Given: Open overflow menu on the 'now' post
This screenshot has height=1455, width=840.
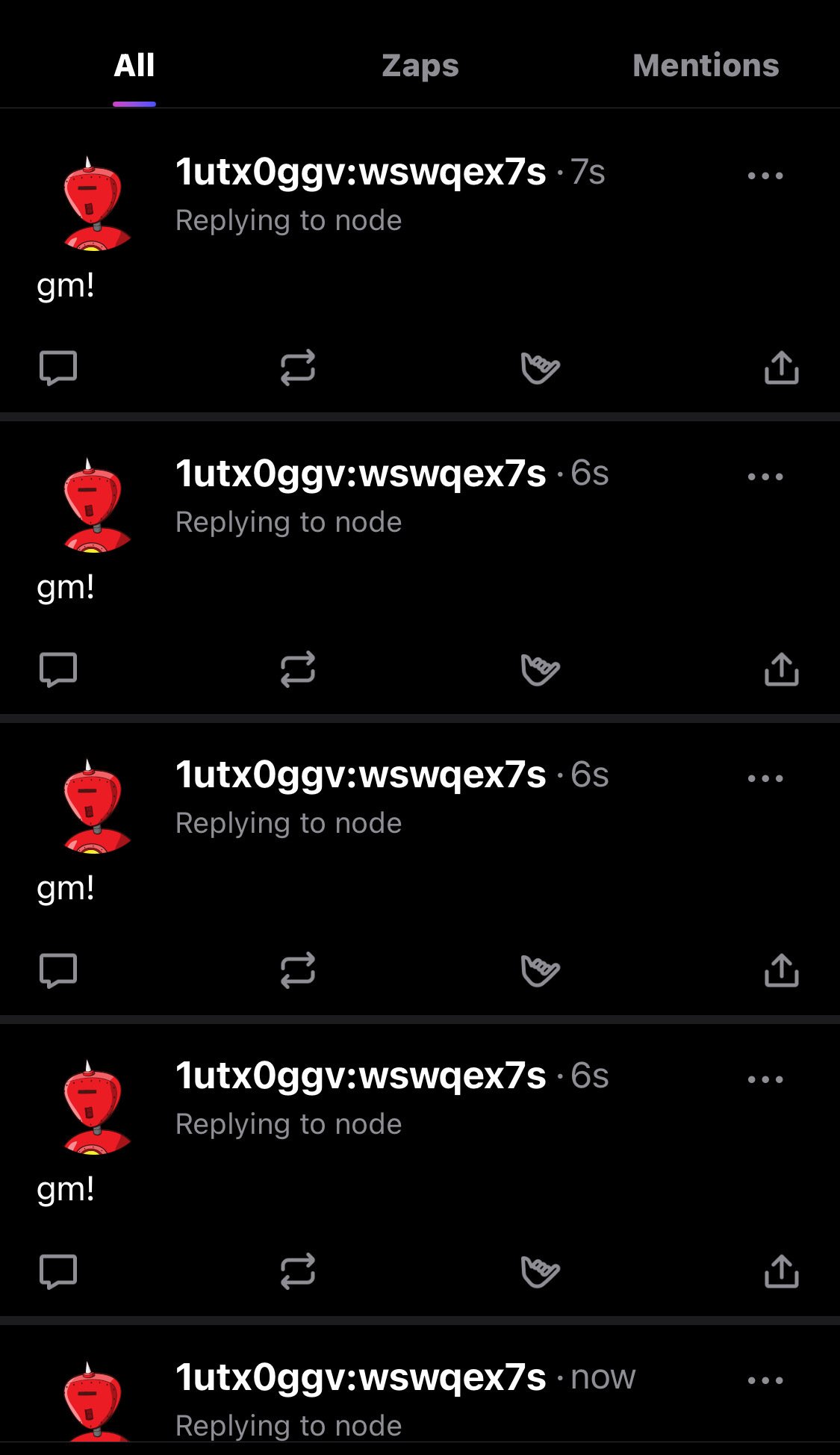Looking at the screenshot, I should (x=765, y=1380).
